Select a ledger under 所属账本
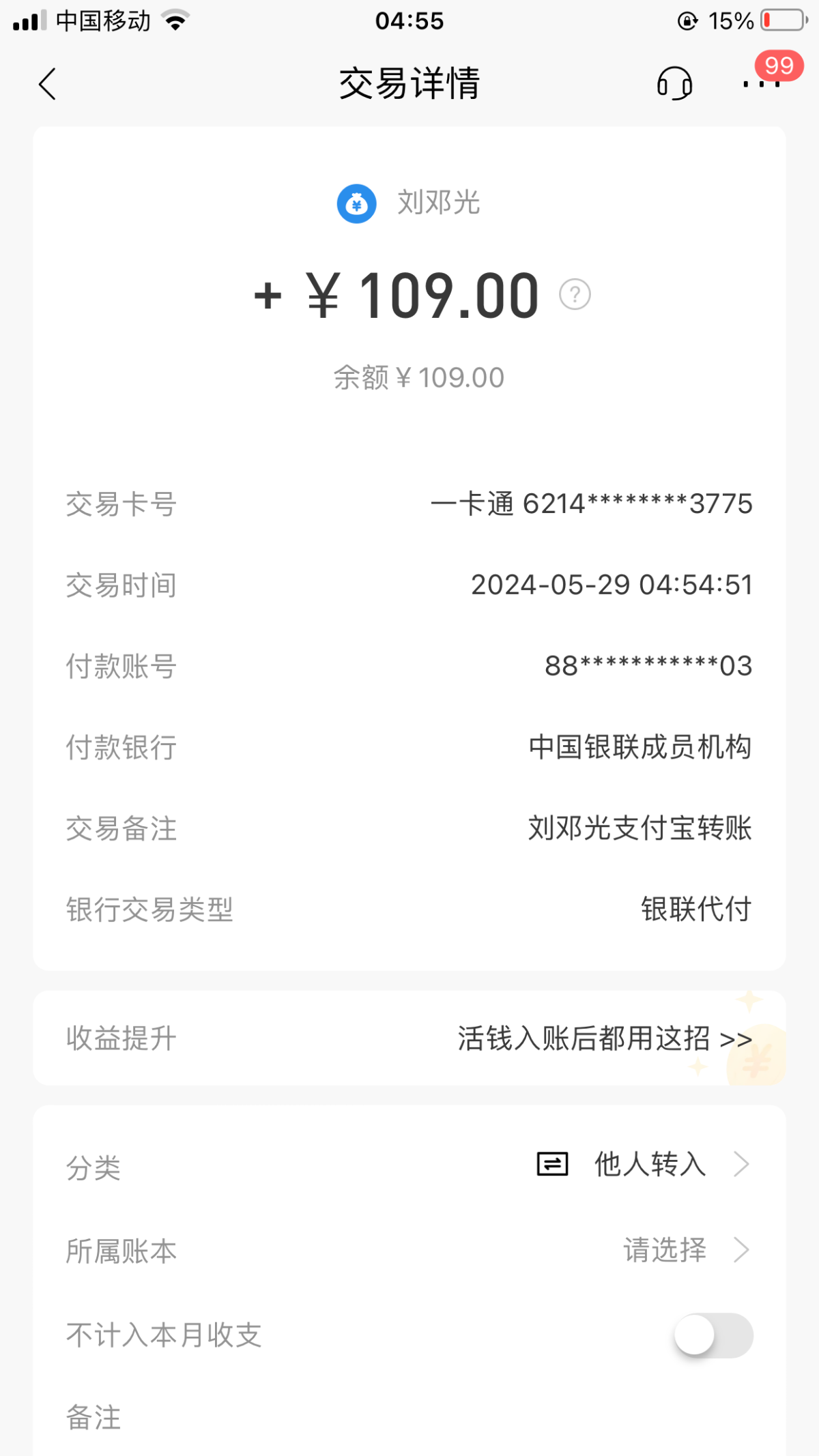Viewport: 819px width, 1456px height. pyautogui.click(x=409, y=1250)
